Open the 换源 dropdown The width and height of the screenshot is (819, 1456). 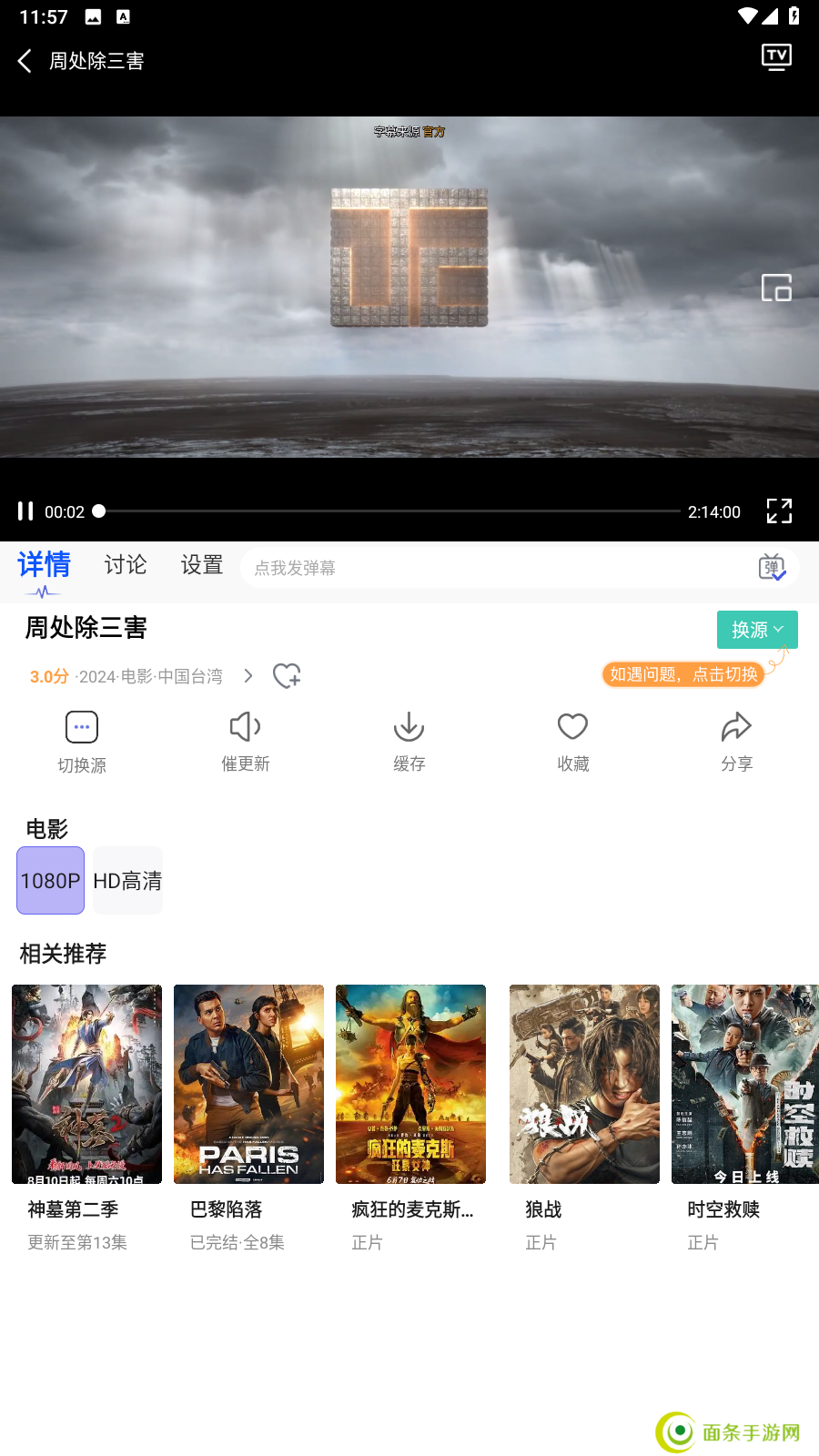pos(757,630)
